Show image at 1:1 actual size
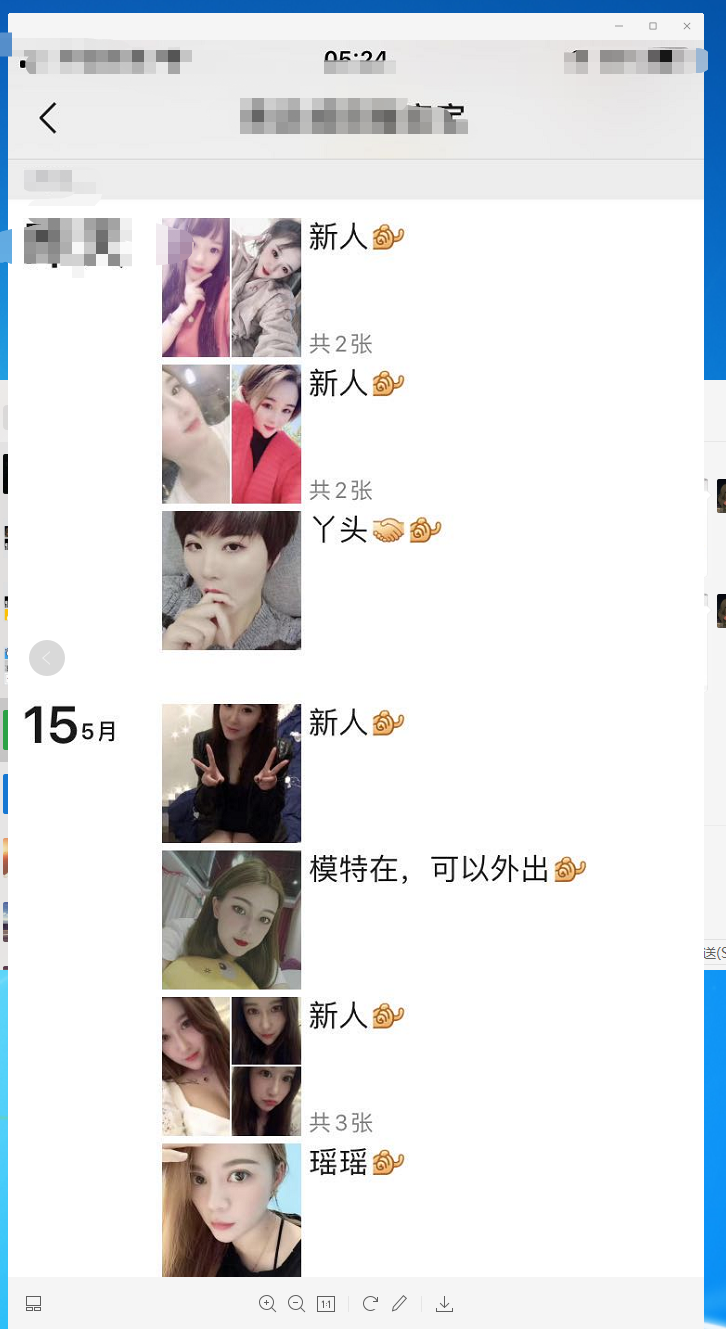726x1329 pixels. tap(326, 1304)
